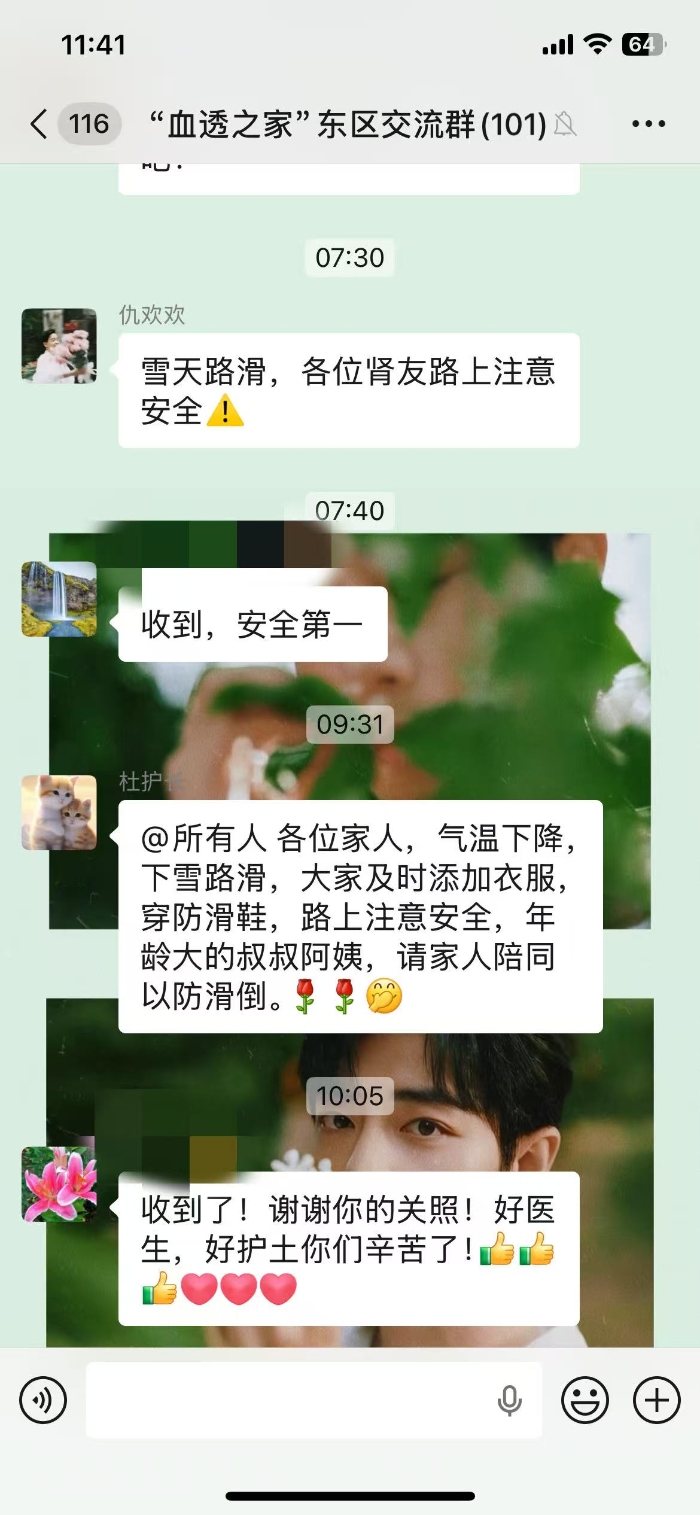The width and height of the screenshot is (700, 1515).
Task: Go back to the chat list
Action: 40,125
